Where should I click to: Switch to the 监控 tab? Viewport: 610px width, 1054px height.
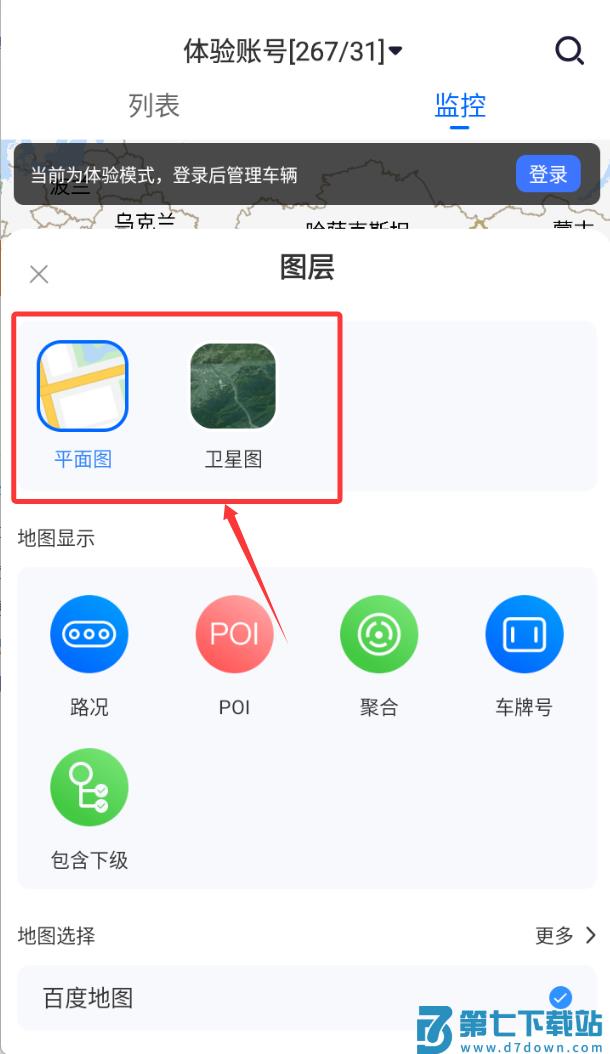[459, 105]
